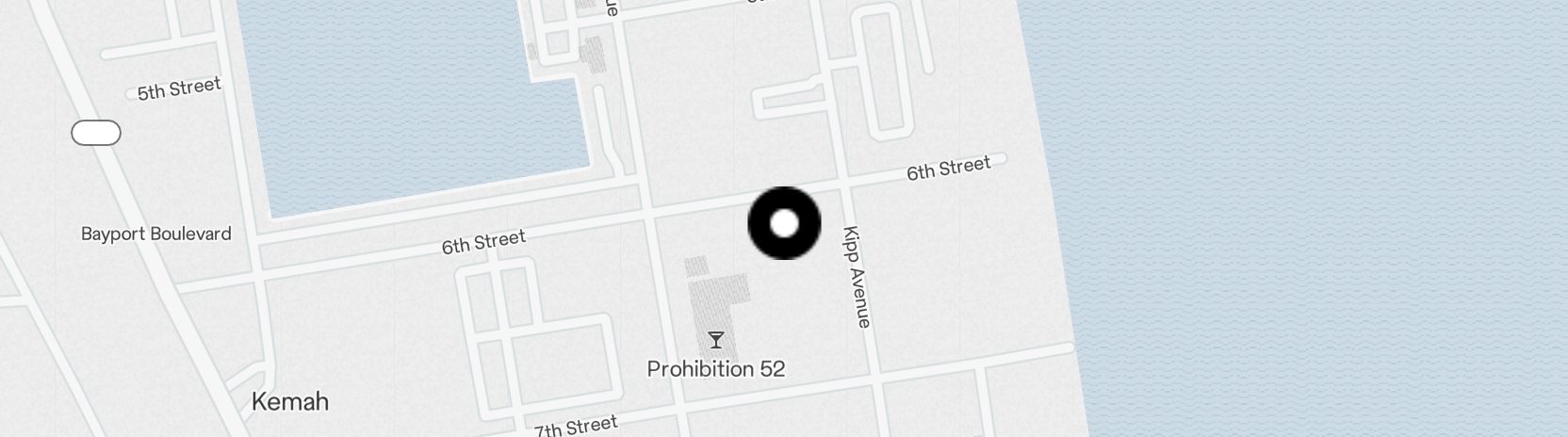Open the Prohibition 52 bar place marker
This screenshot has height=437, width=1568.
pos(716,340)
